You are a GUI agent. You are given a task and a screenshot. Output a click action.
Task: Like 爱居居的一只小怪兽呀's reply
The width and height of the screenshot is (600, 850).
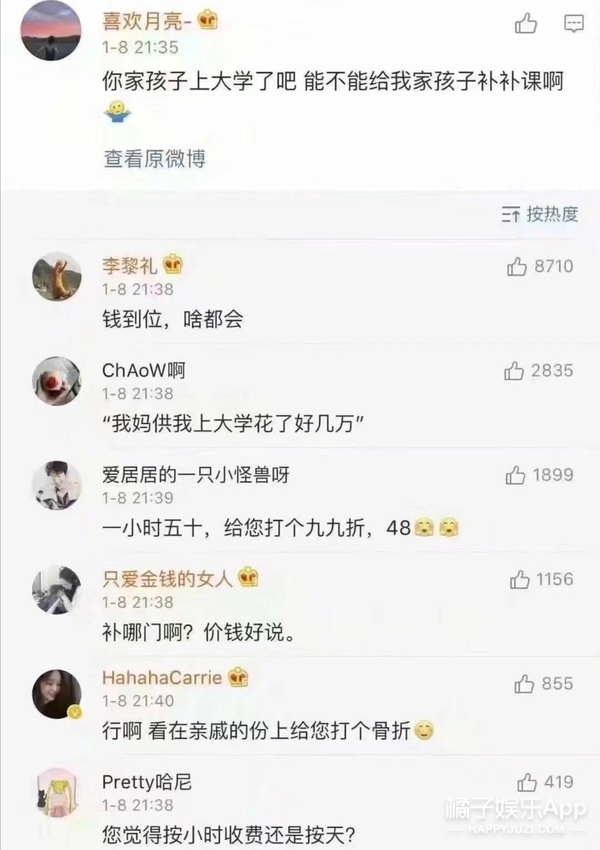[x=517, y=475]
